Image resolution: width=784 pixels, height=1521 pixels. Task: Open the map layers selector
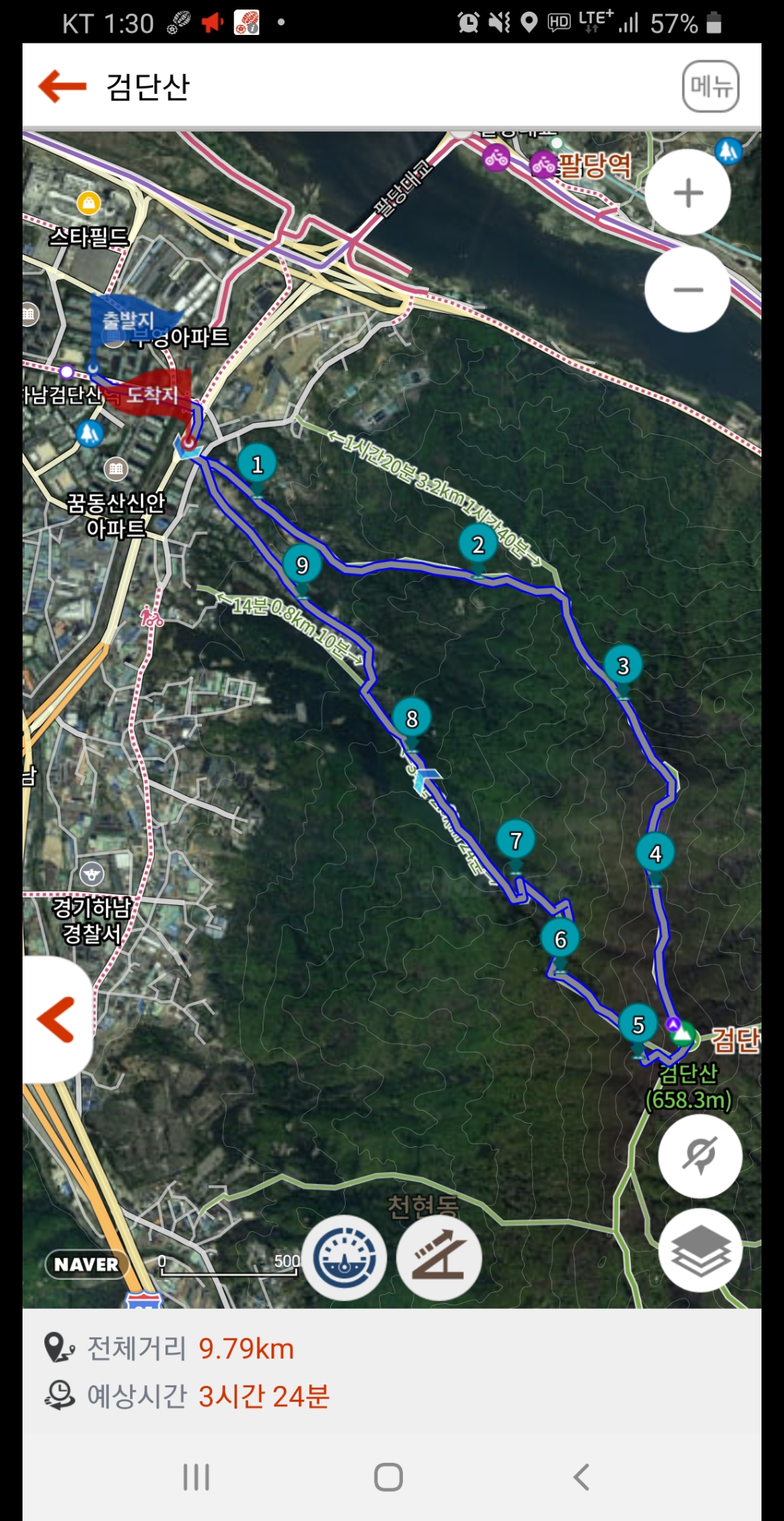700,1250
